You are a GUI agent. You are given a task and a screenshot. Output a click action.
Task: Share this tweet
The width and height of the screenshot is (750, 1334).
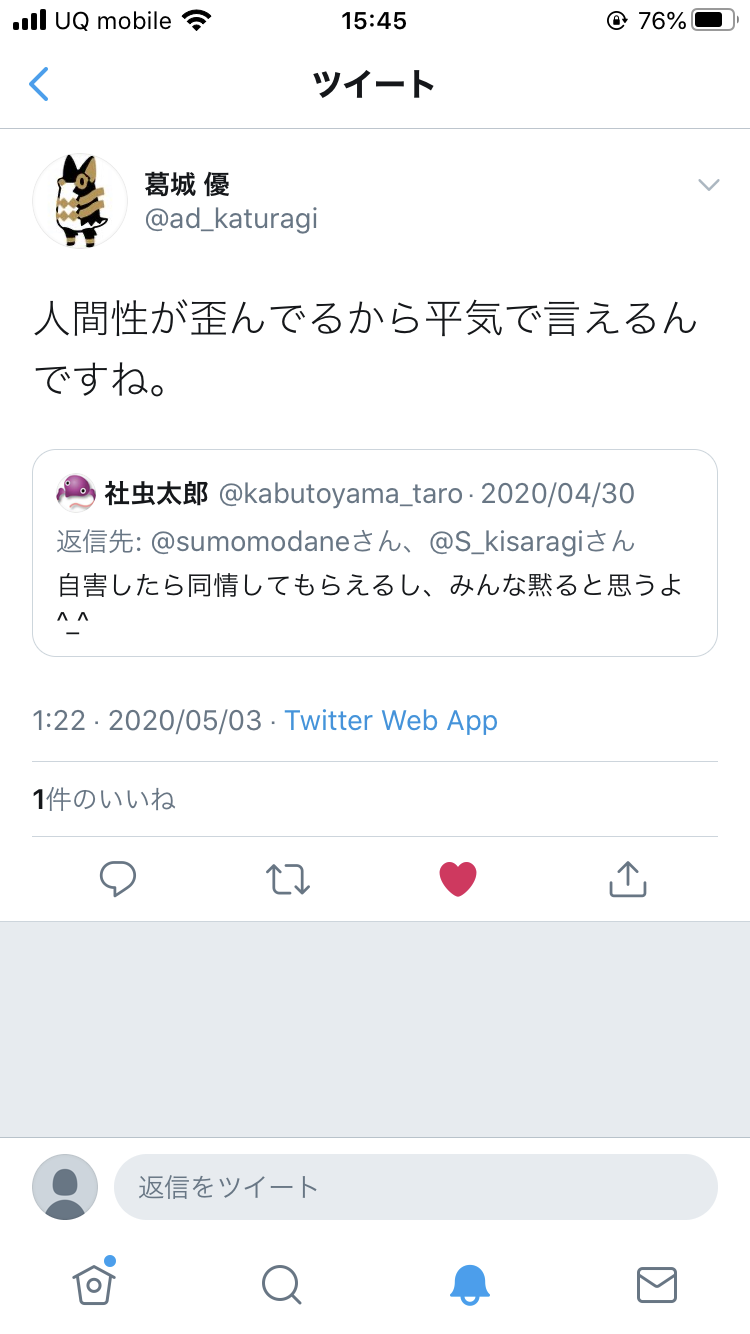point(628,879)
